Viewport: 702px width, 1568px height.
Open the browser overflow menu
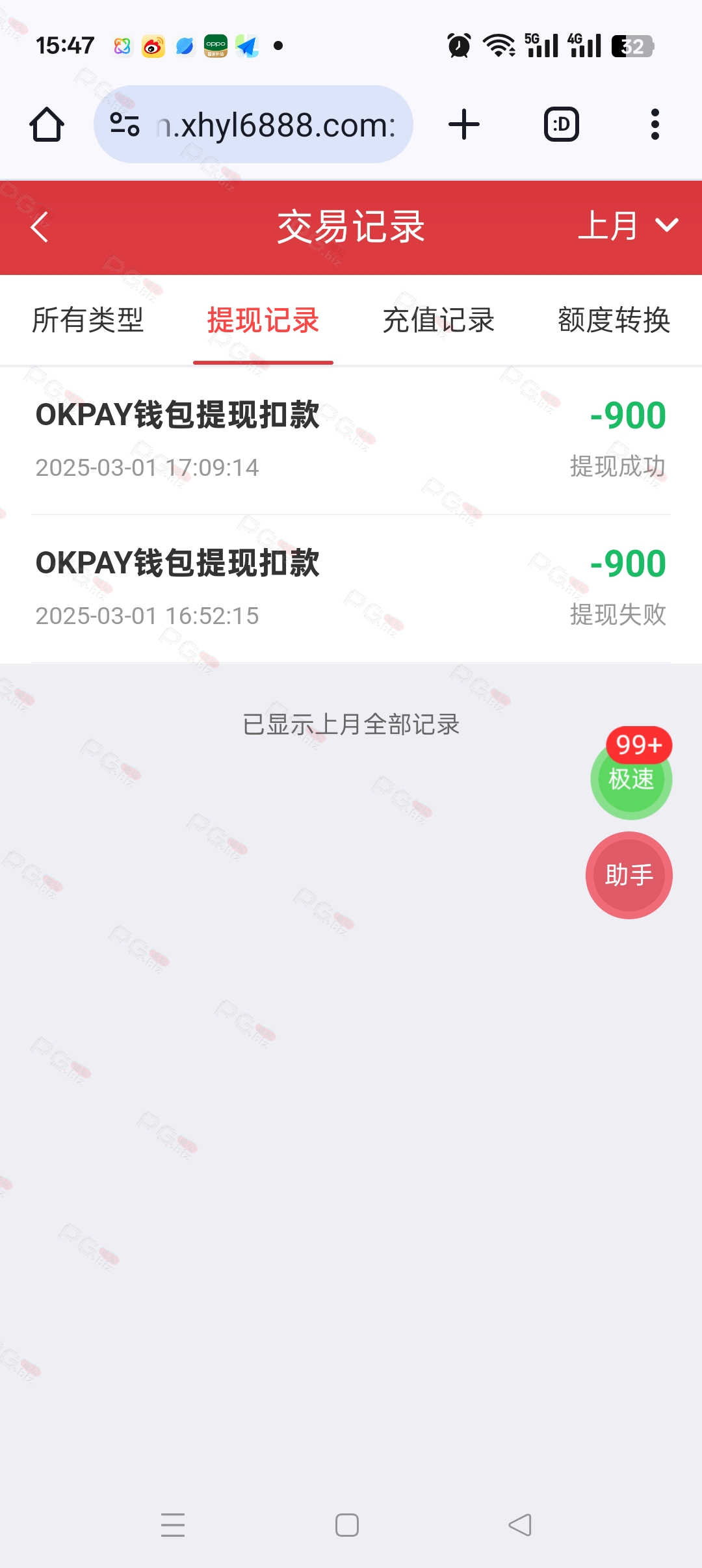point(655,124)
